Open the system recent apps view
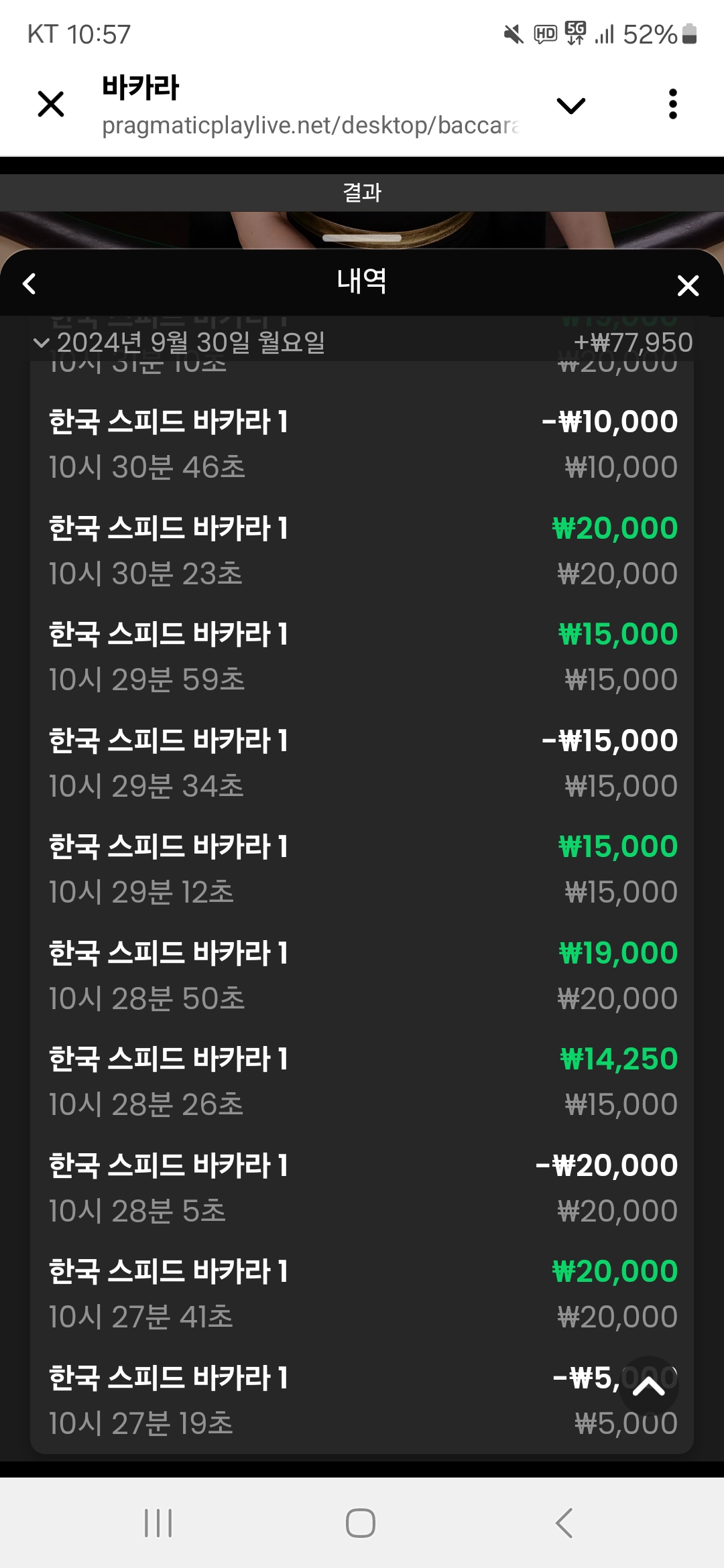This screenshot has width=724, height=1568. click(158, 1522)
